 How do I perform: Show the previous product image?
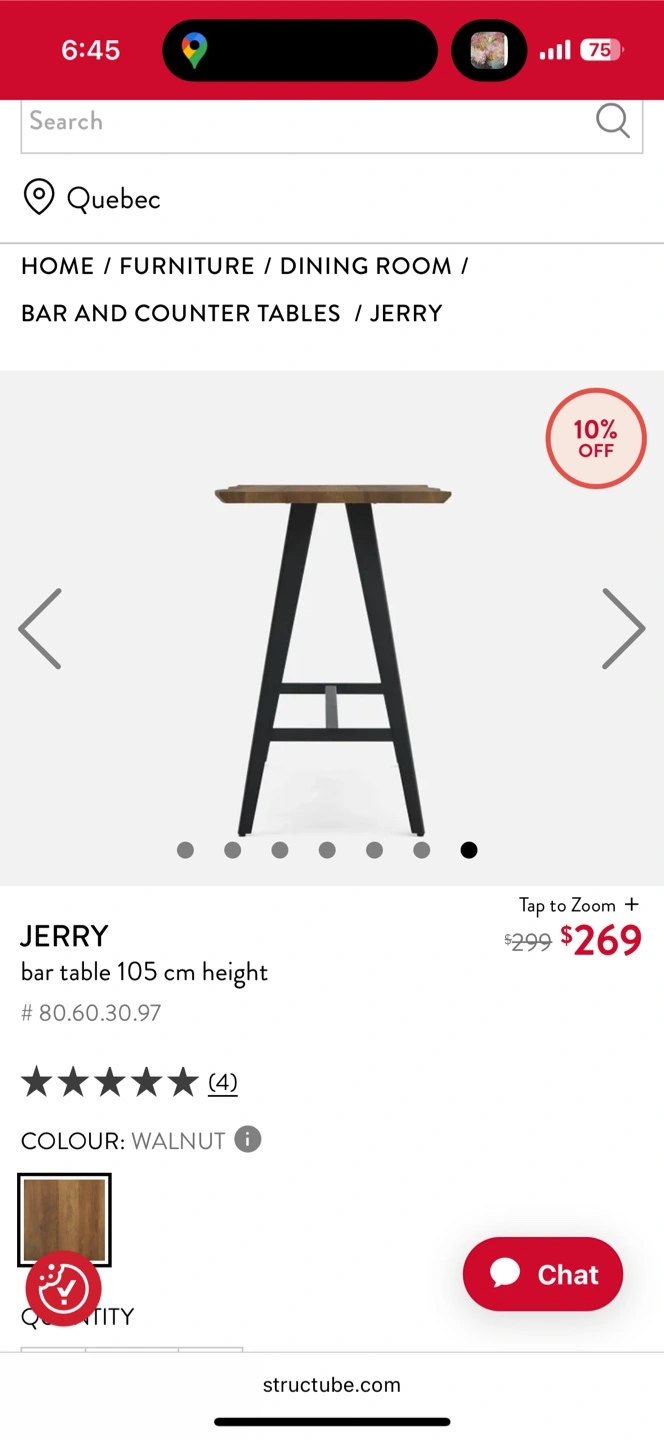[40, 628]
